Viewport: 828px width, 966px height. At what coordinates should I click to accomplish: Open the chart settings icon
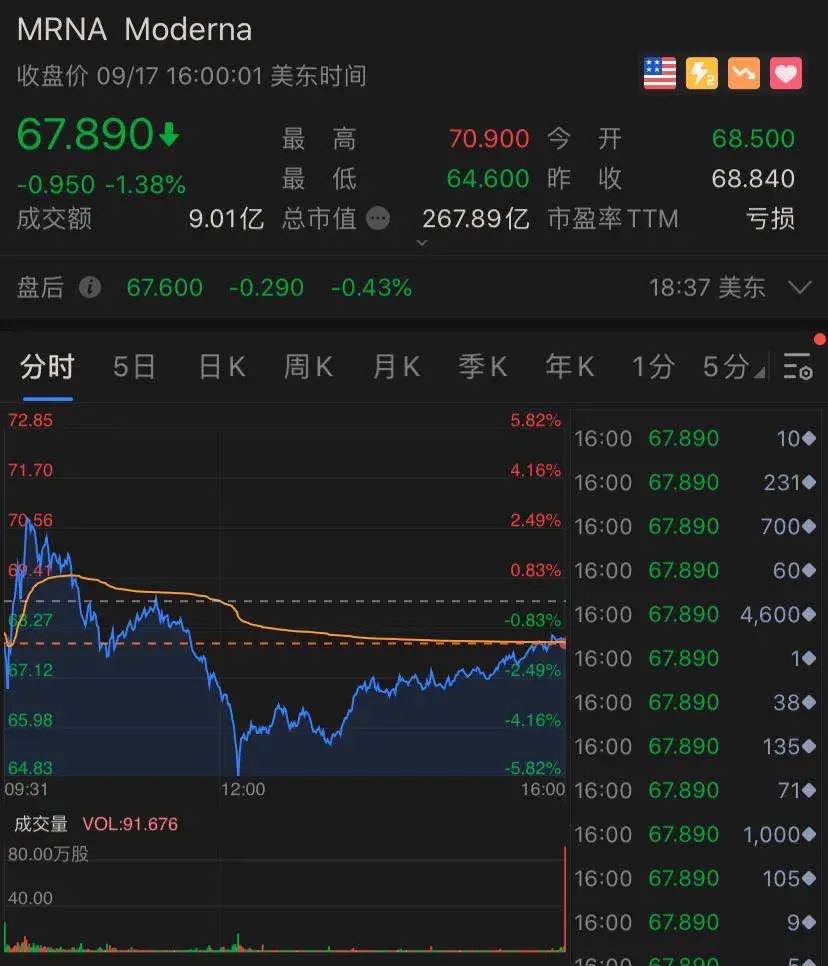tap(798, 367)
